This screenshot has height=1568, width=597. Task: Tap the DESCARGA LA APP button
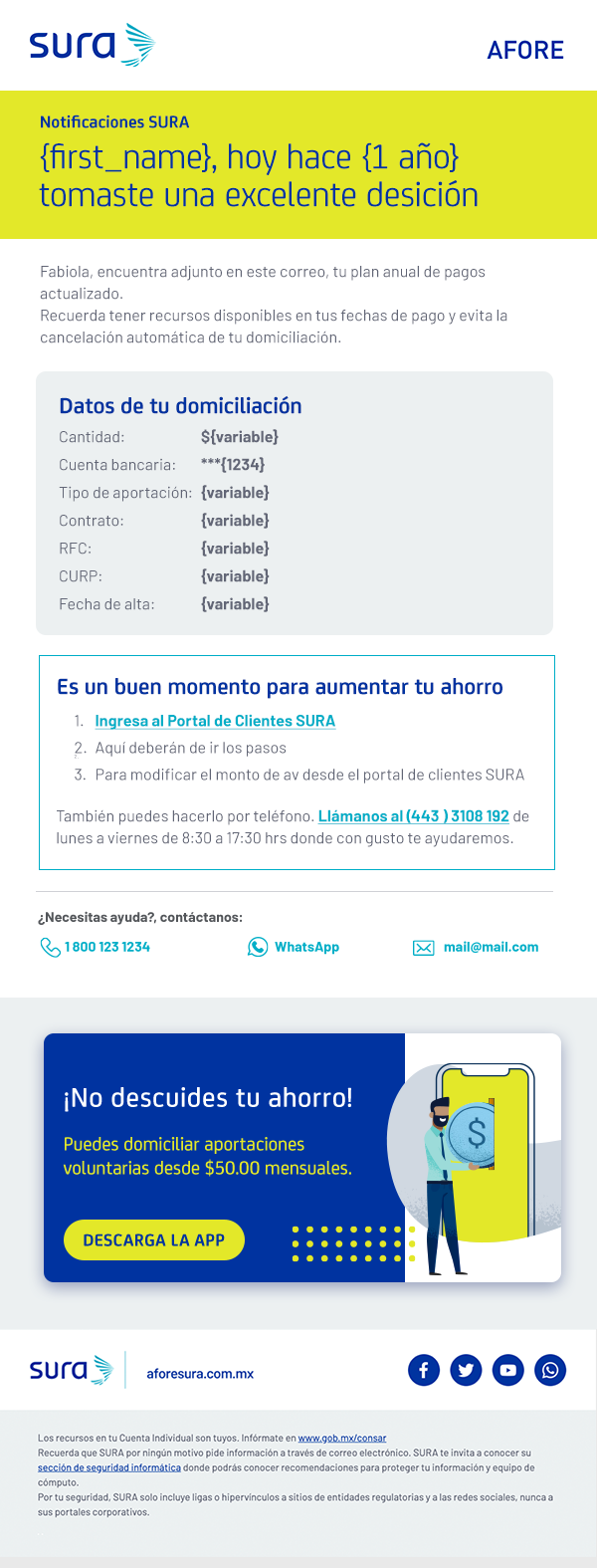click(154, 1240)
